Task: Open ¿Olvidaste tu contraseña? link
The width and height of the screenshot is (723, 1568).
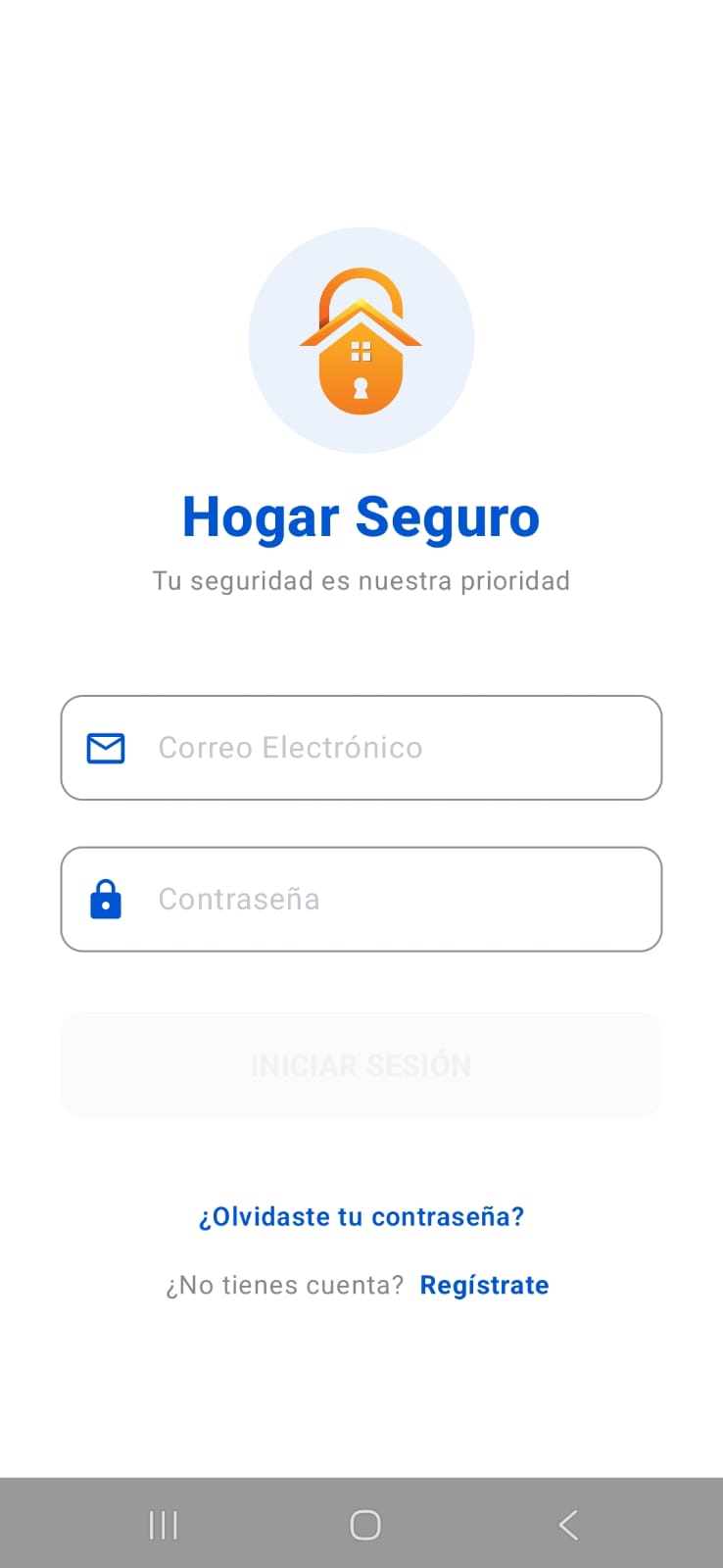Action: pyautogui.click(x=361, y=1216)
